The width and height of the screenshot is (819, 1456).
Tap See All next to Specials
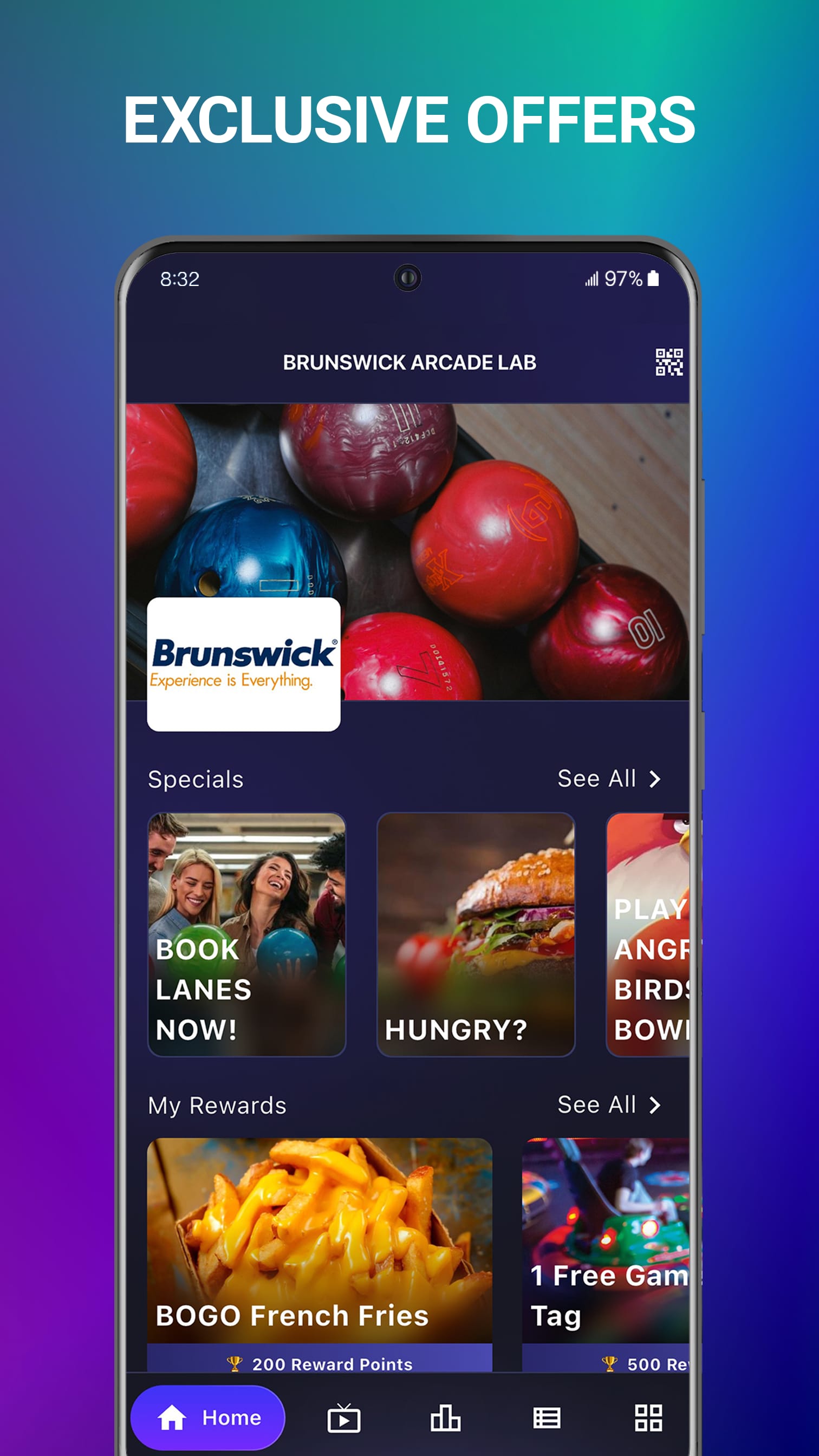[x=597, y=779]
